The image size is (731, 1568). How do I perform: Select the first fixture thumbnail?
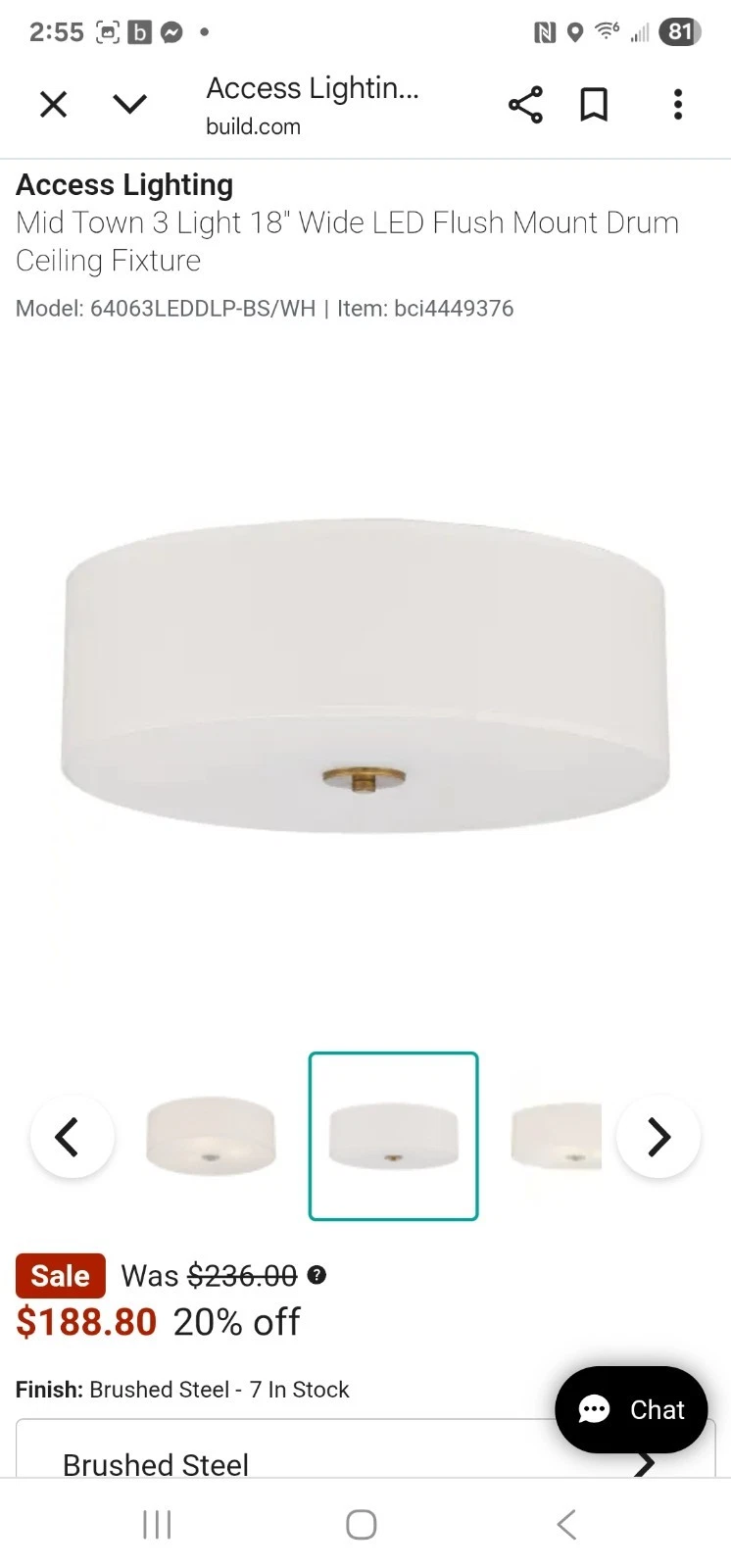click(211, 1136)
